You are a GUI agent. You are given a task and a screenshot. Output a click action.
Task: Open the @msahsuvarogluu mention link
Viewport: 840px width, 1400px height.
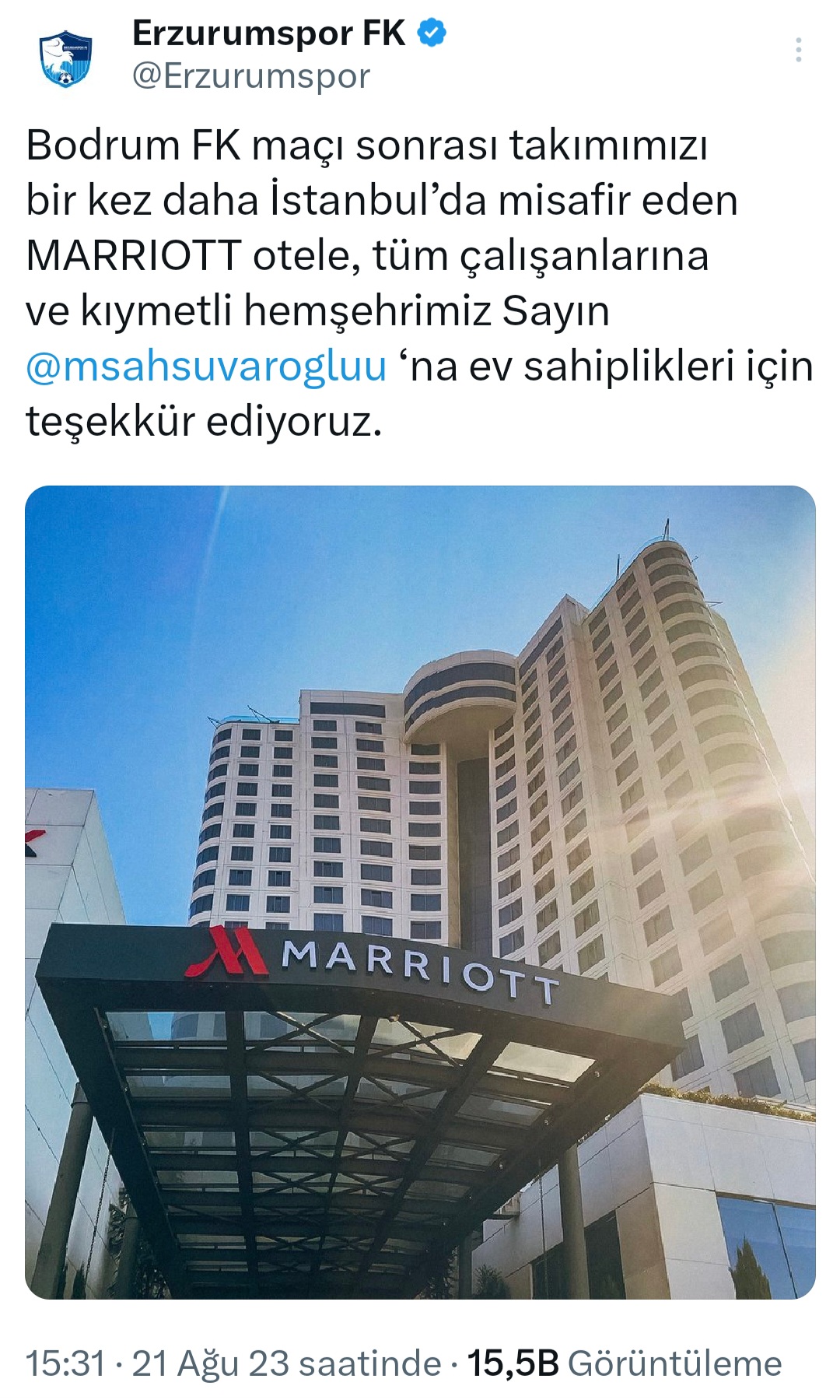(x=206, y=367)
